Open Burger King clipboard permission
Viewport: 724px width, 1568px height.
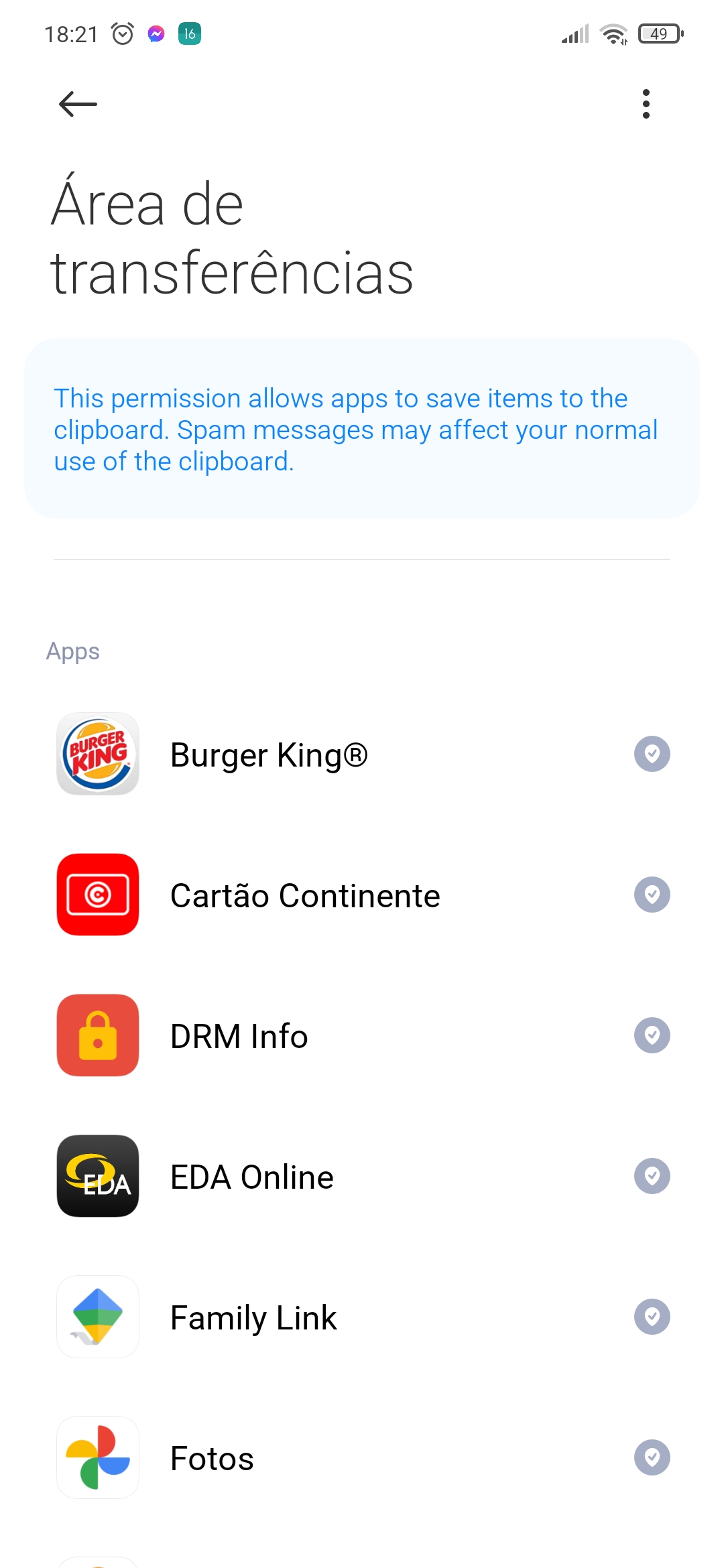[x=362, y=754]
